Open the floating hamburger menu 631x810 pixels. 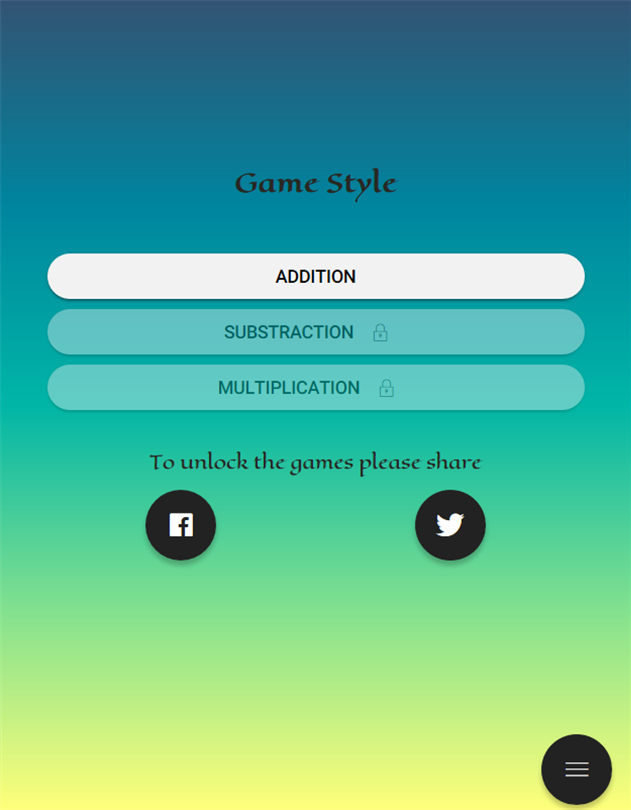[x=576, y=769]
